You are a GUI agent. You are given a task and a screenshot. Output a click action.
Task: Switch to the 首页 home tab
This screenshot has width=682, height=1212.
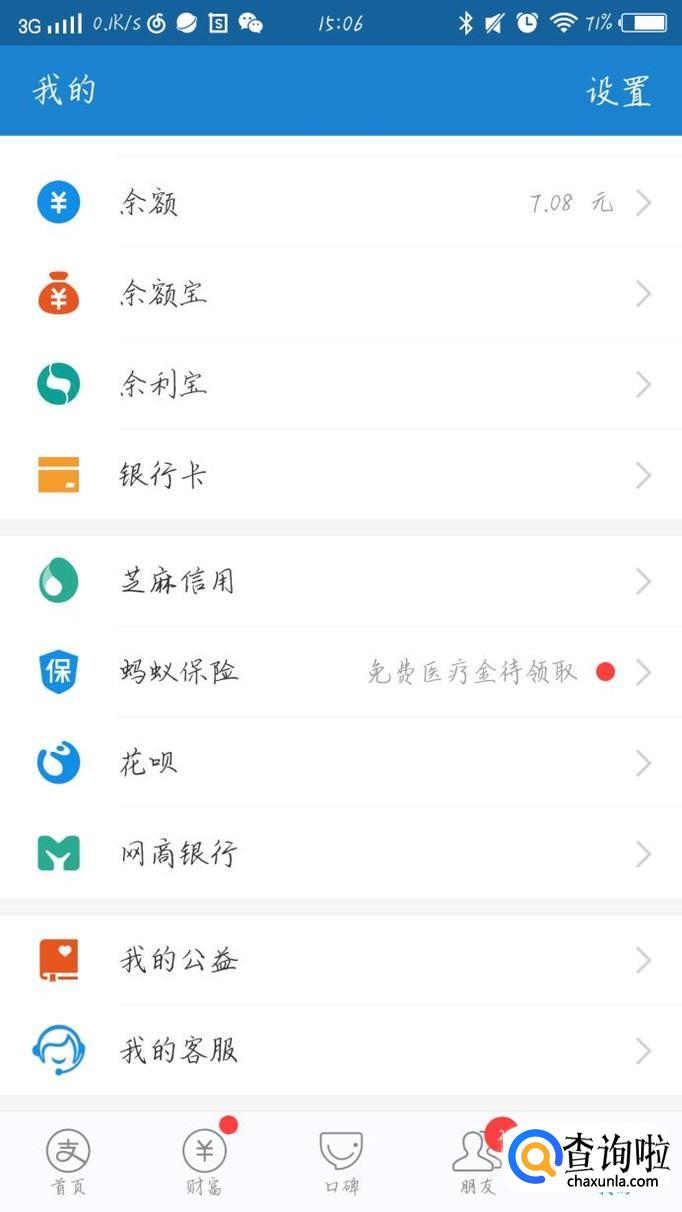pos(68,1162)
